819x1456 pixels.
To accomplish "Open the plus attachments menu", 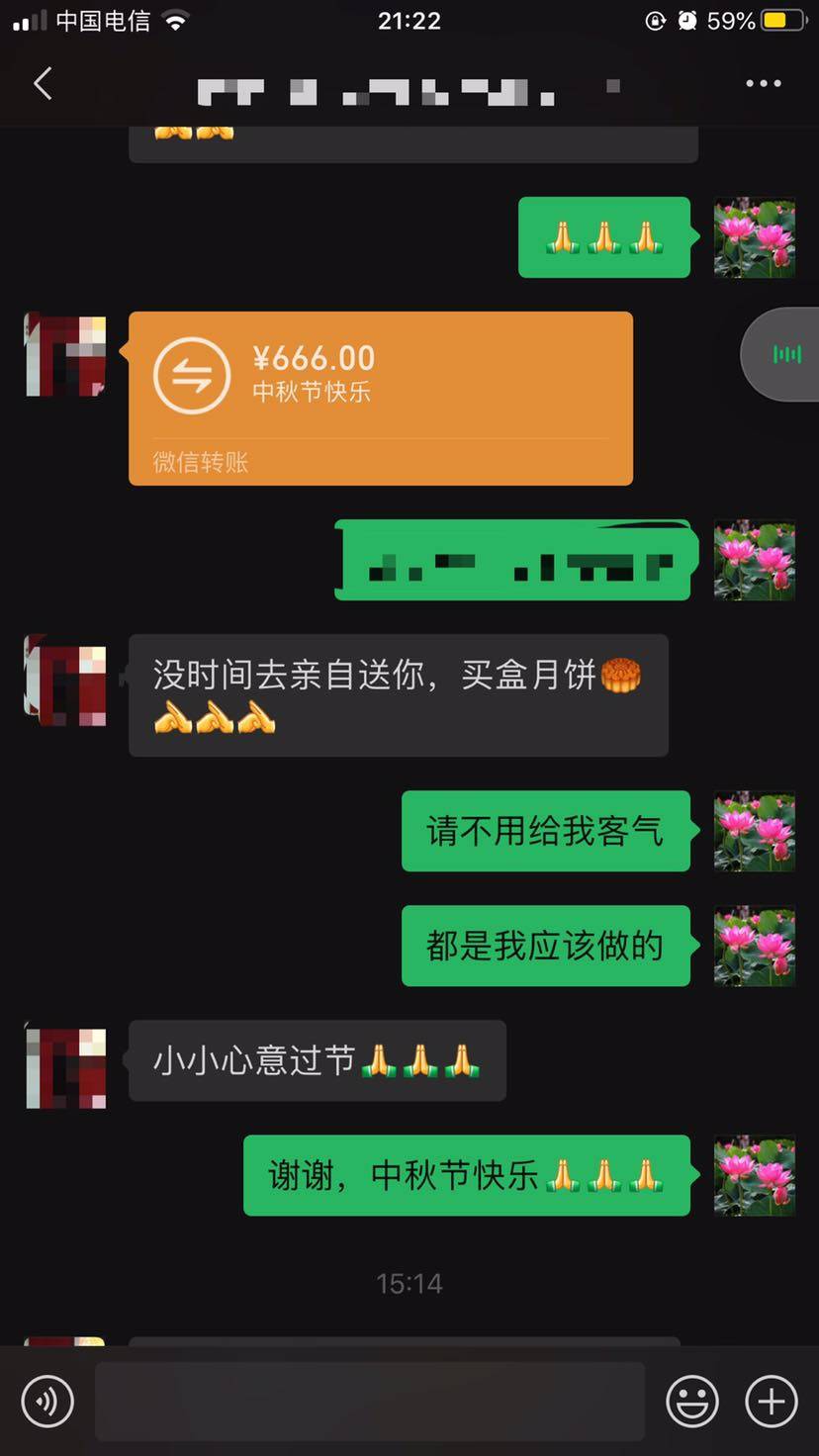I will tap(771, 1401).
